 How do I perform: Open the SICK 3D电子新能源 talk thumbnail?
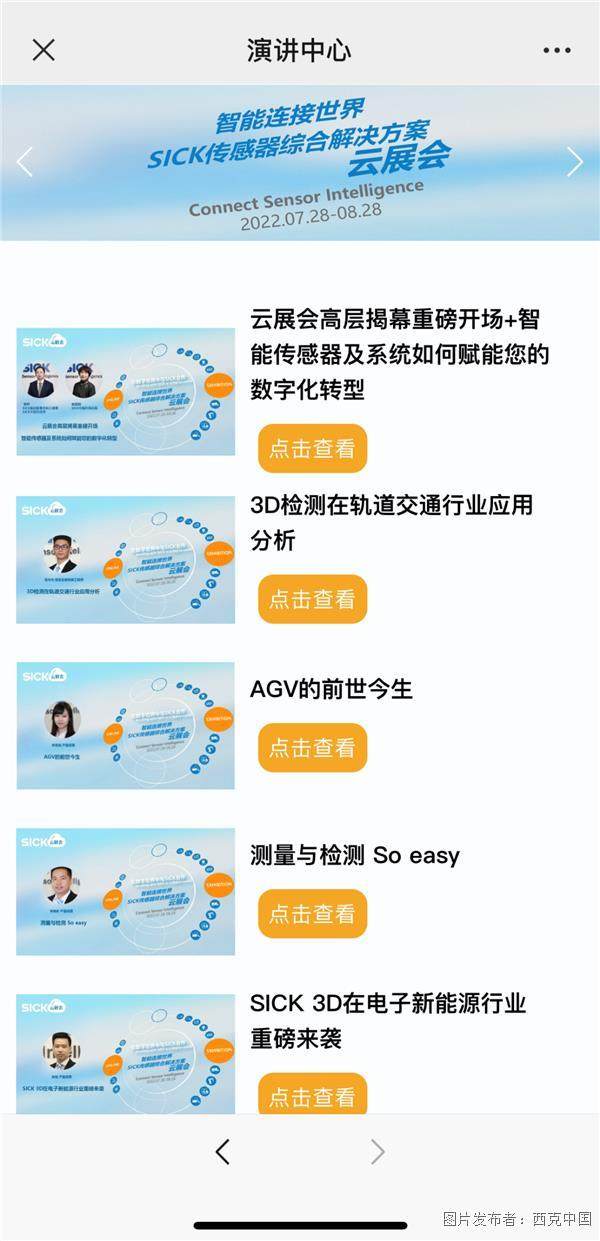pyautogui.click(x=126, y=1054)
